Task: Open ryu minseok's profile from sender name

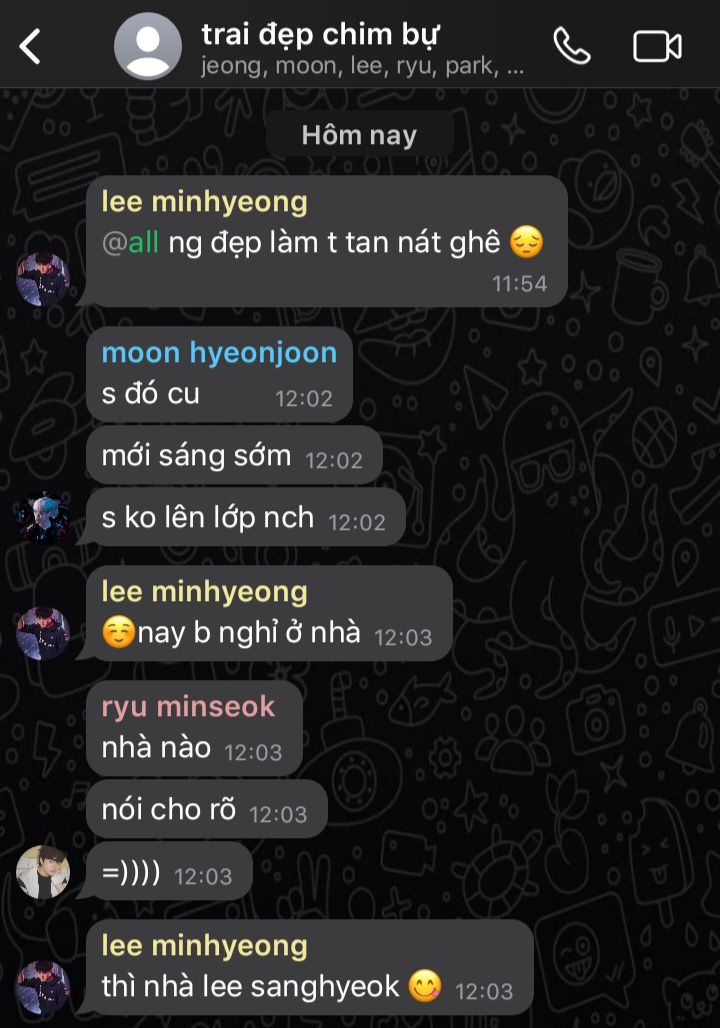Action: [x=188, y=707]
